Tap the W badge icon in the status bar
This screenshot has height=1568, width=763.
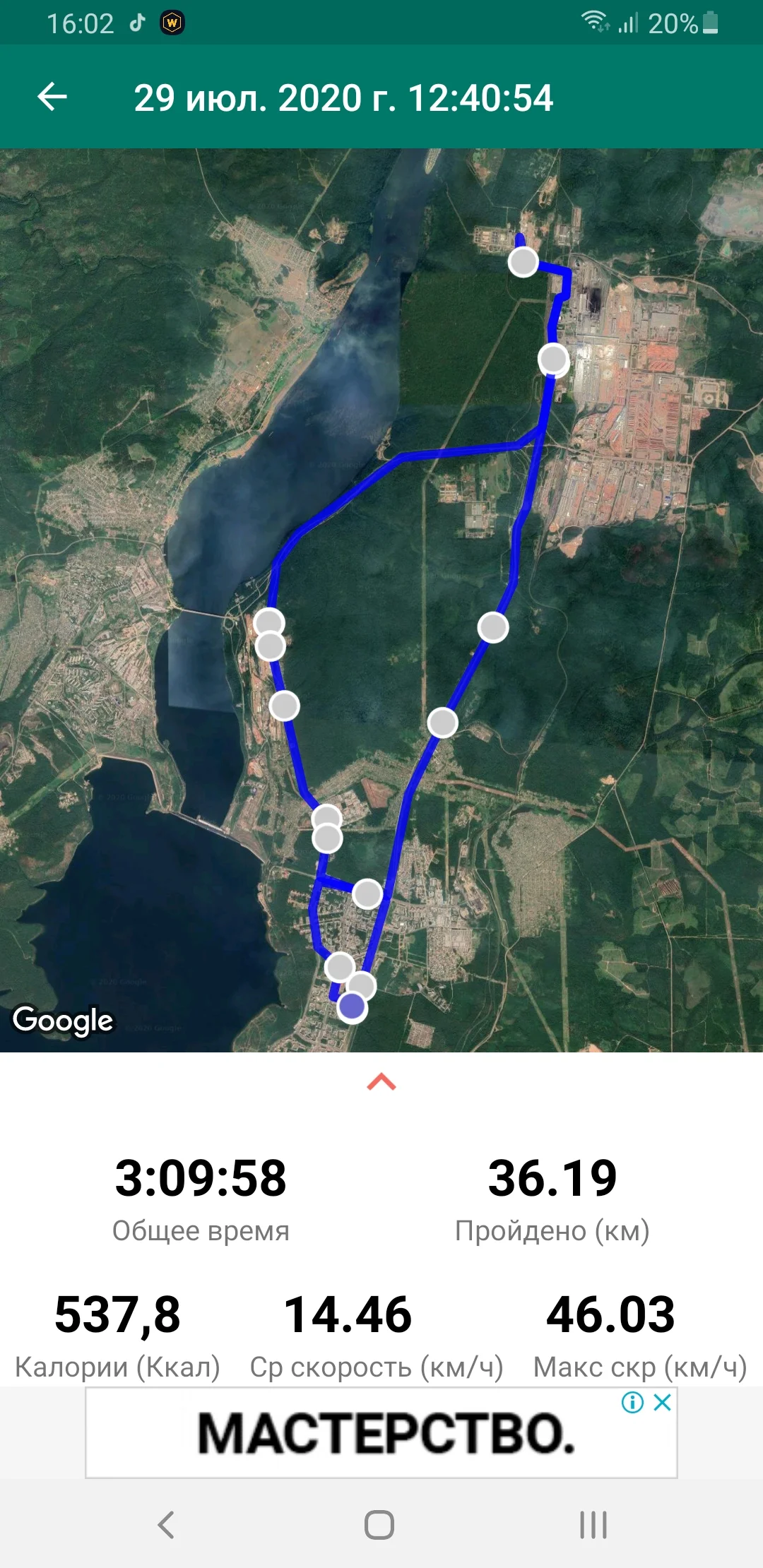point(172,23)
